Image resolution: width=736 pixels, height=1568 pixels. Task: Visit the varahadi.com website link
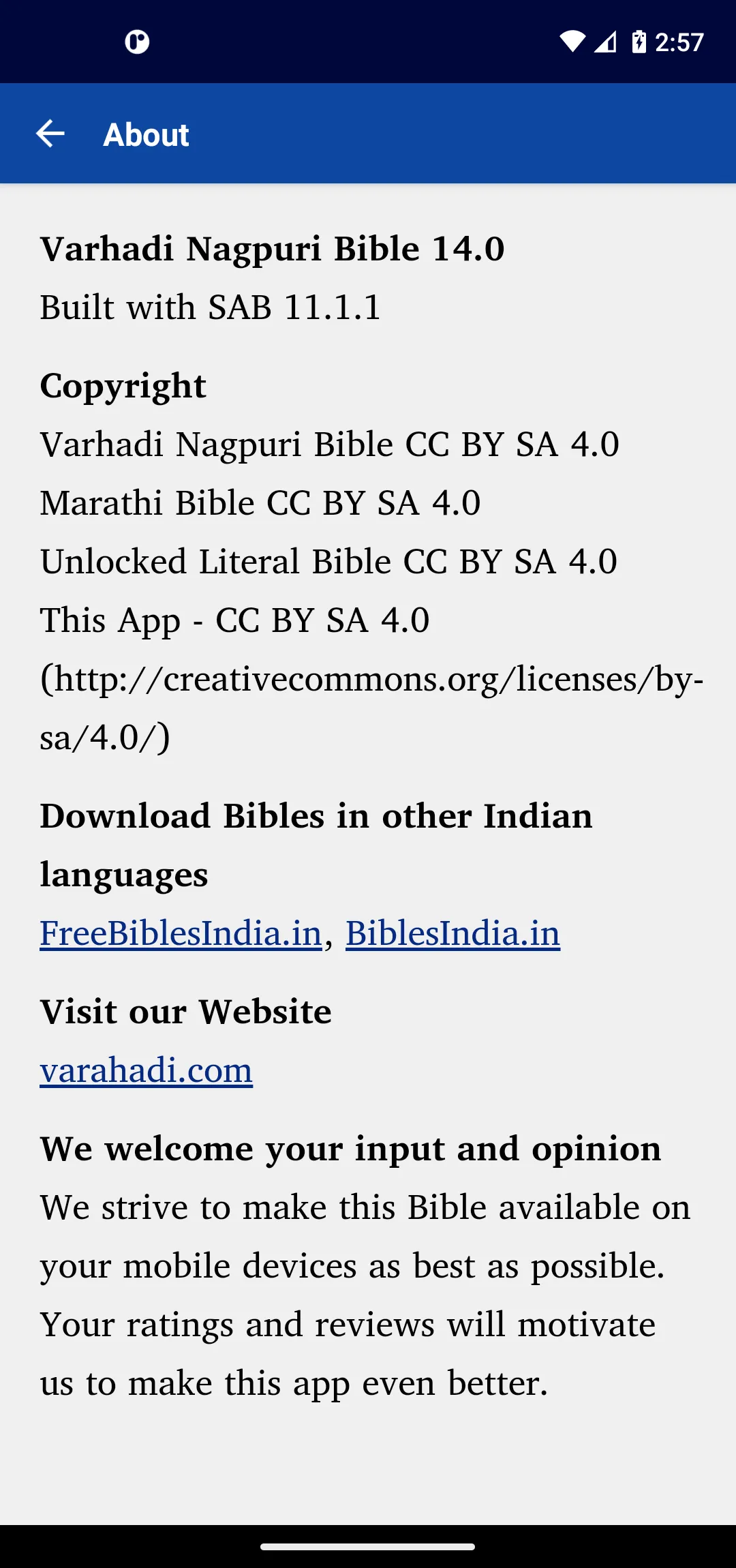click(146, 1070)
